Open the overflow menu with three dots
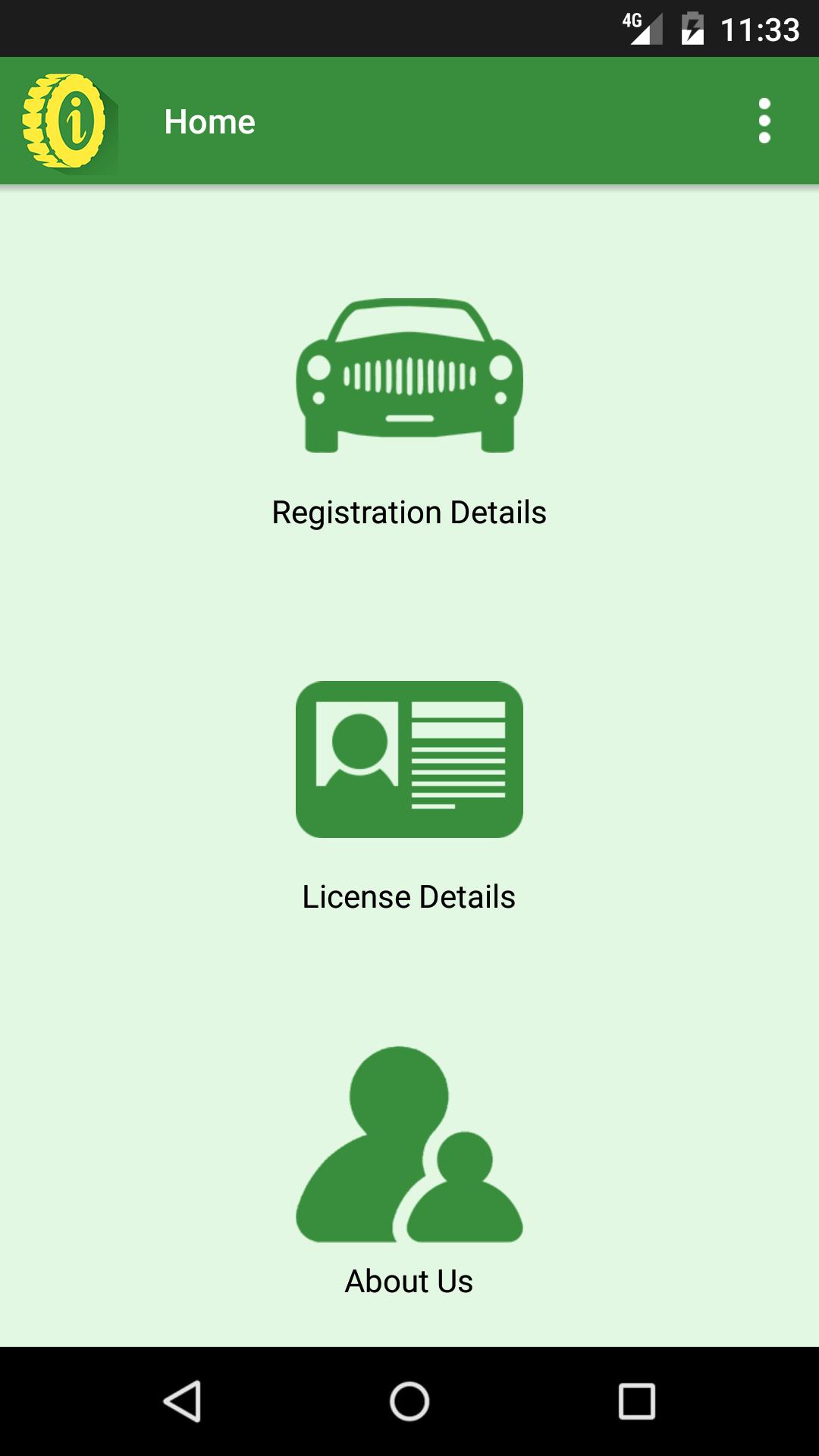The width and height of the screenshot is (819, 1456). coord(764,121)
